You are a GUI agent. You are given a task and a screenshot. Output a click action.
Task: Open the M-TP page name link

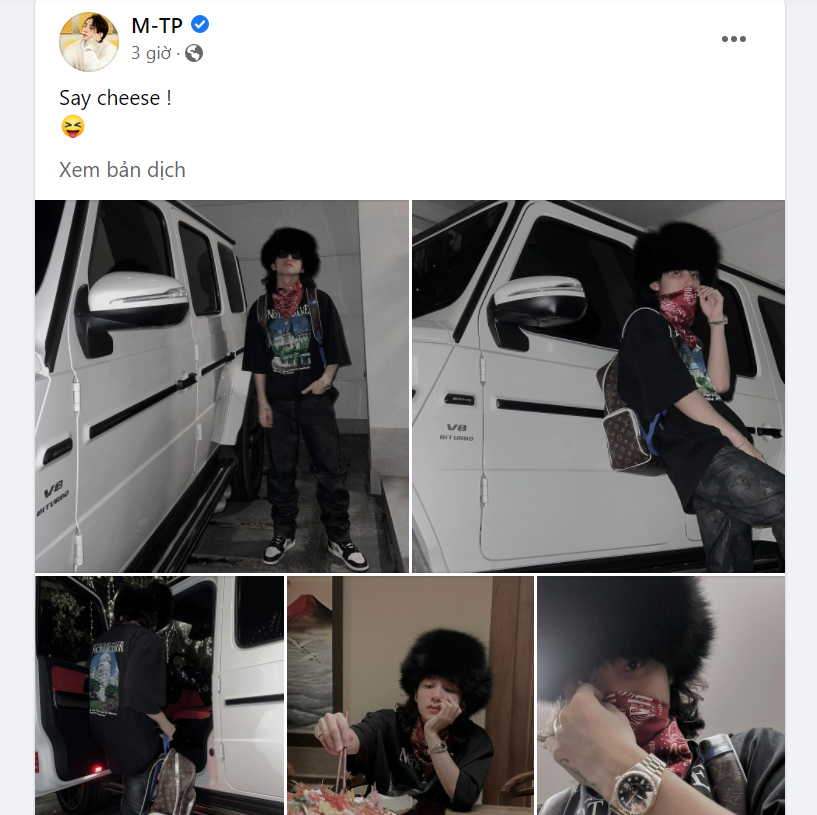tap(157, 25)
